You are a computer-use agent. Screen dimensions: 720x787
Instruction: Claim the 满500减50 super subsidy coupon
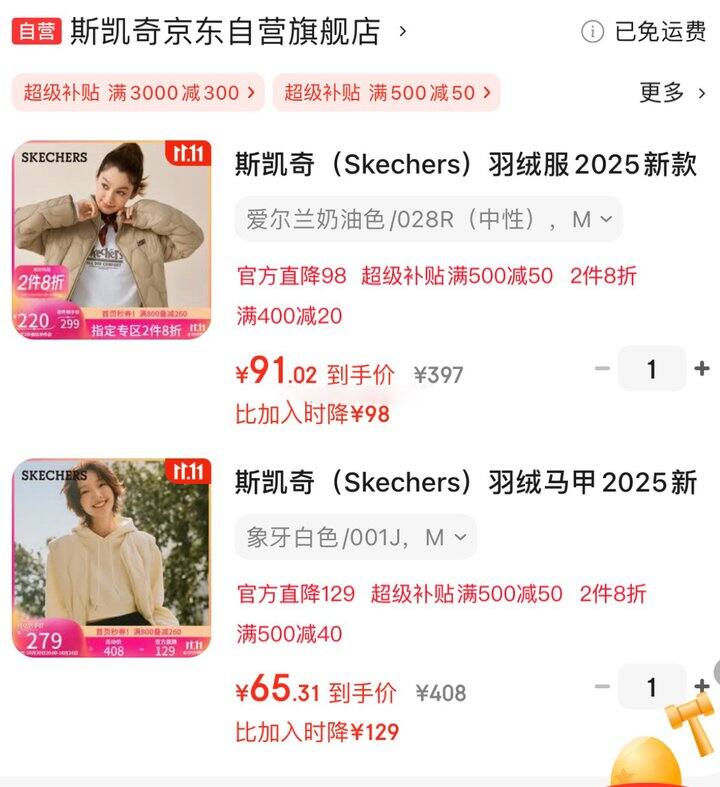(385, 93)
